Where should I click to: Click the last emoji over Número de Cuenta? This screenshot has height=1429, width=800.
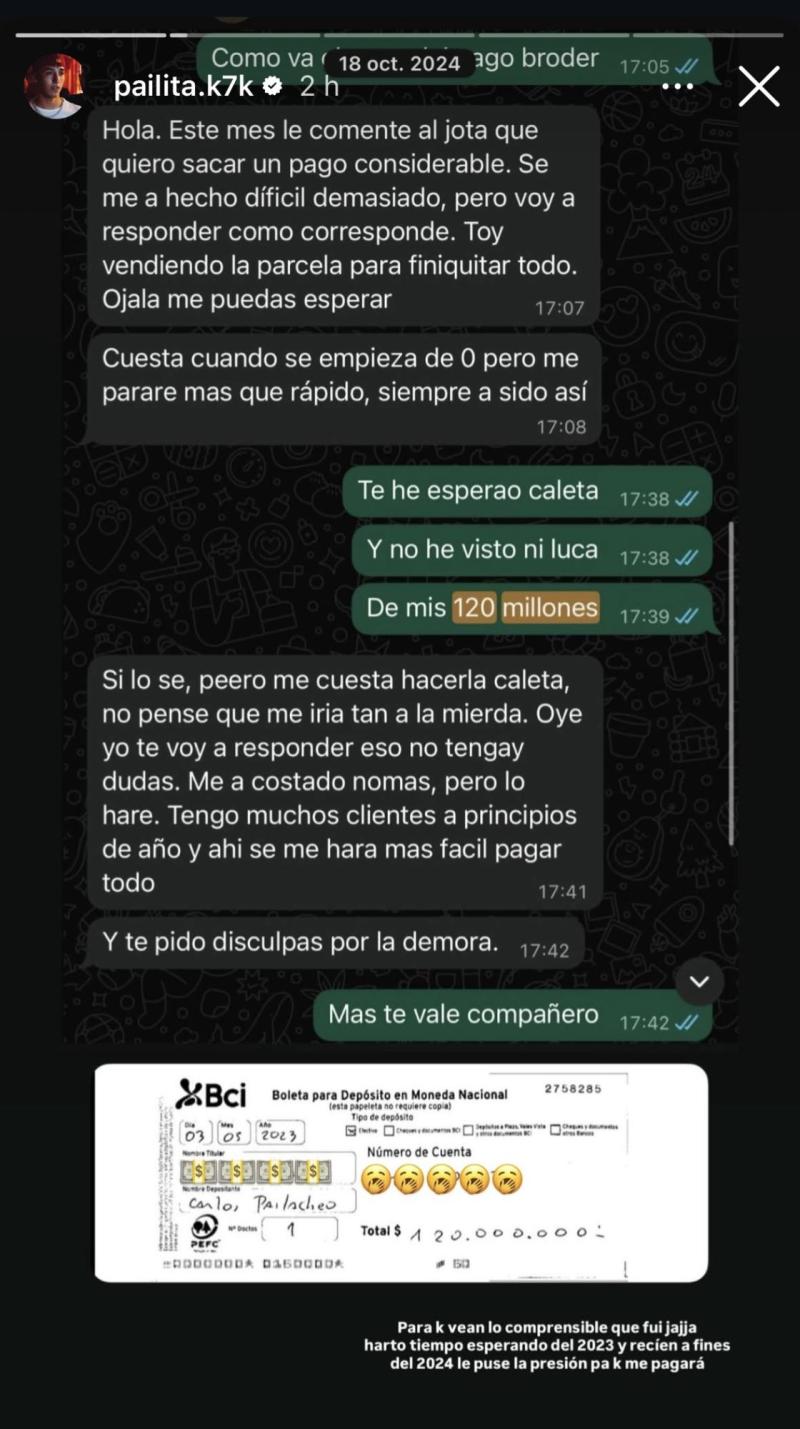click(509, 1178)
